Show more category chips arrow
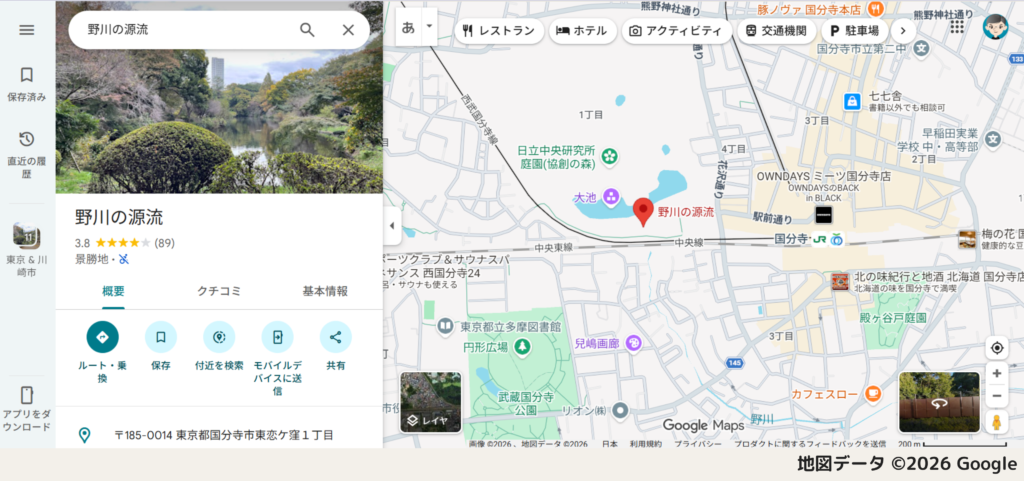Image resolution: width=1024 pixels, height=481 pixels. (903, 31)
